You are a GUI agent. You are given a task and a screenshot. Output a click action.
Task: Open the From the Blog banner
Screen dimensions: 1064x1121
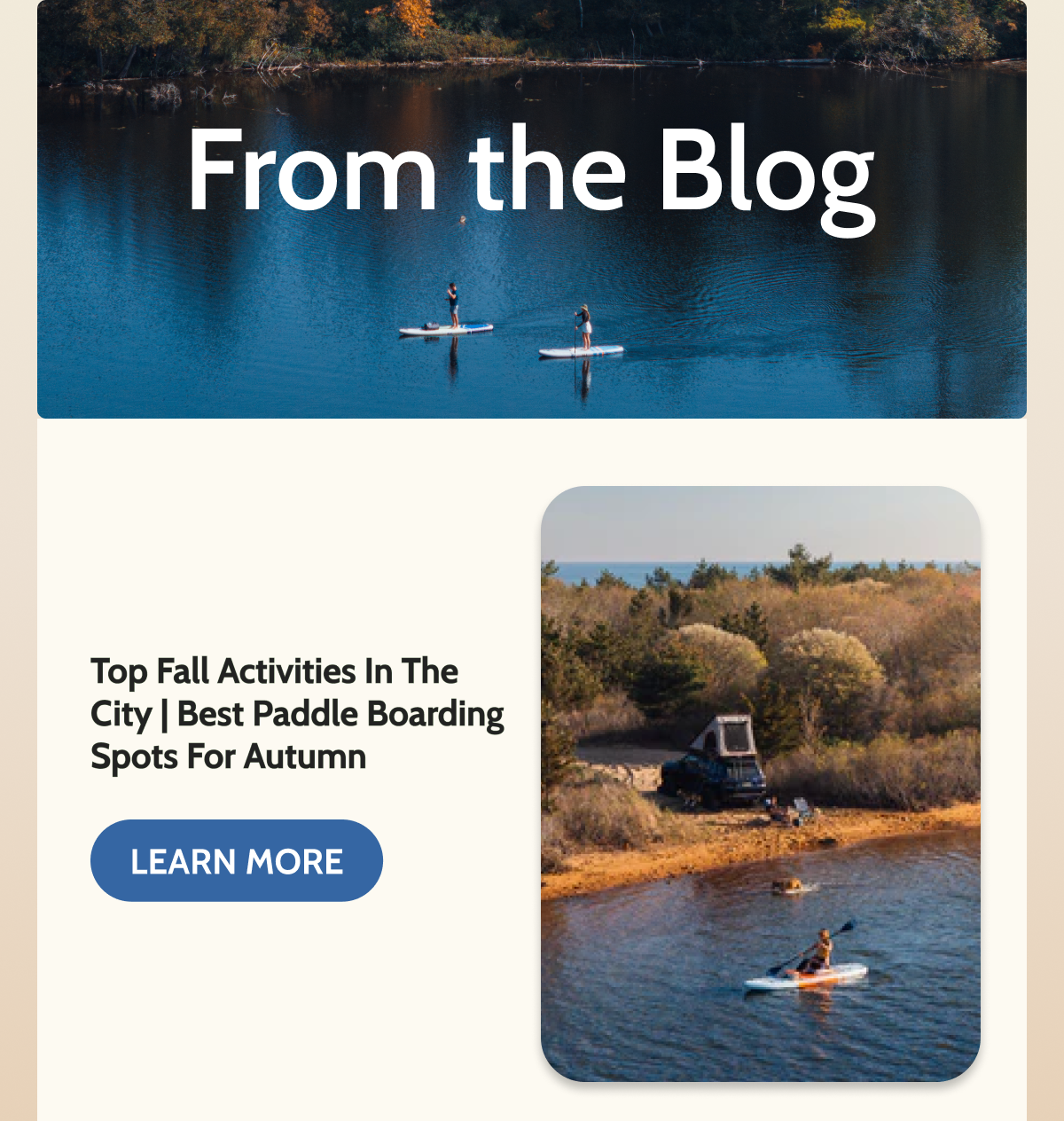point(531,208)
